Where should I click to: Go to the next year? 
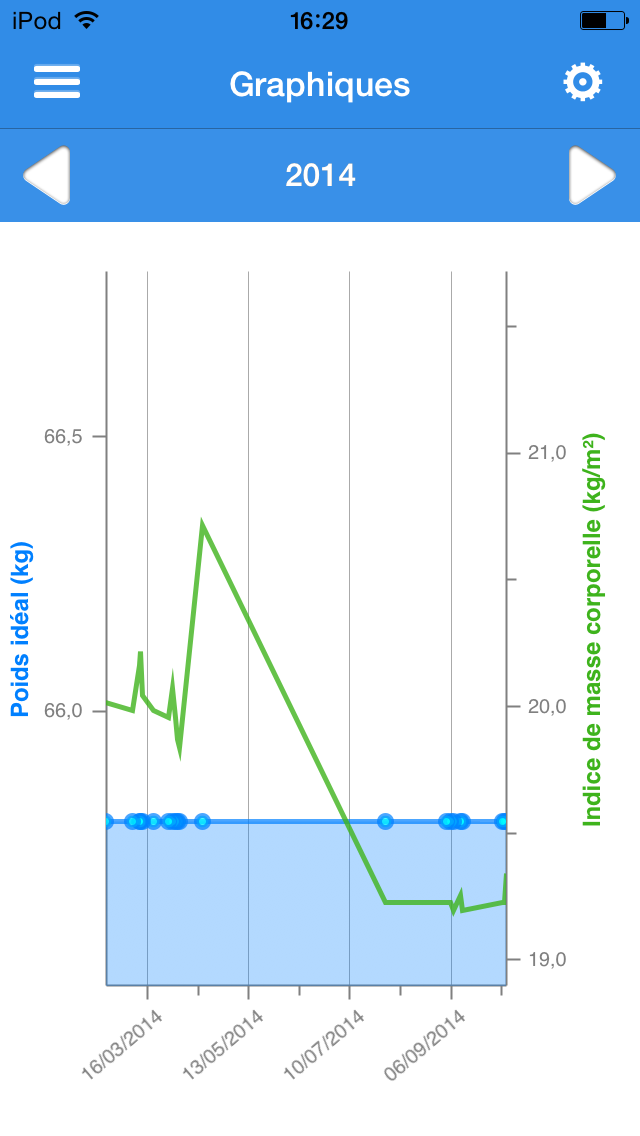(x=592, y=176)
